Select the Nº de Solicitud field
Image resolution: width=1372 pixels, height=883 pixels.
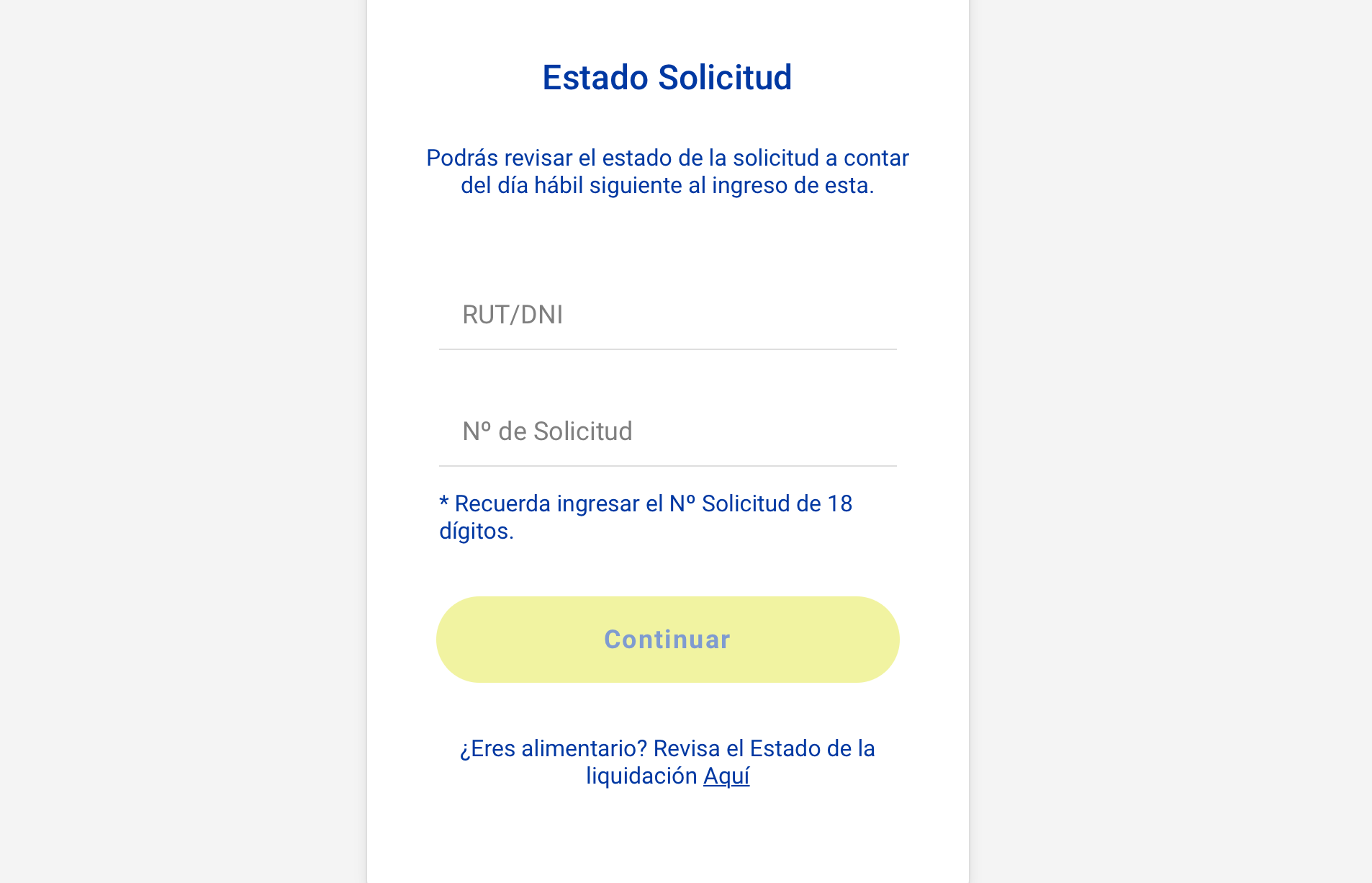click(x=667, y=432)
